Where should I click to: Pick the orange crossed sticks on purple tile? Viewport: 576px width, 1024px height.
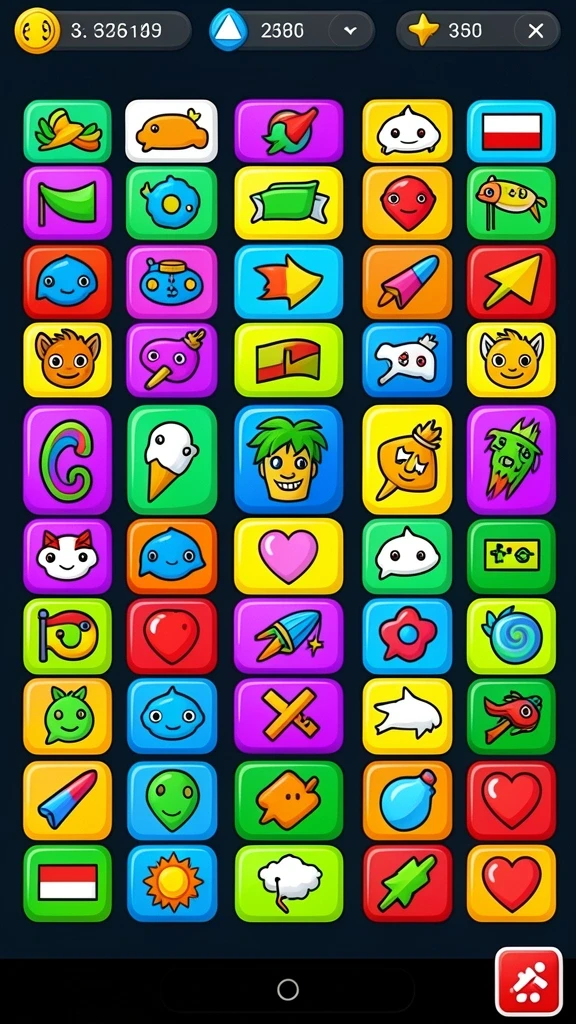point(288,716)
